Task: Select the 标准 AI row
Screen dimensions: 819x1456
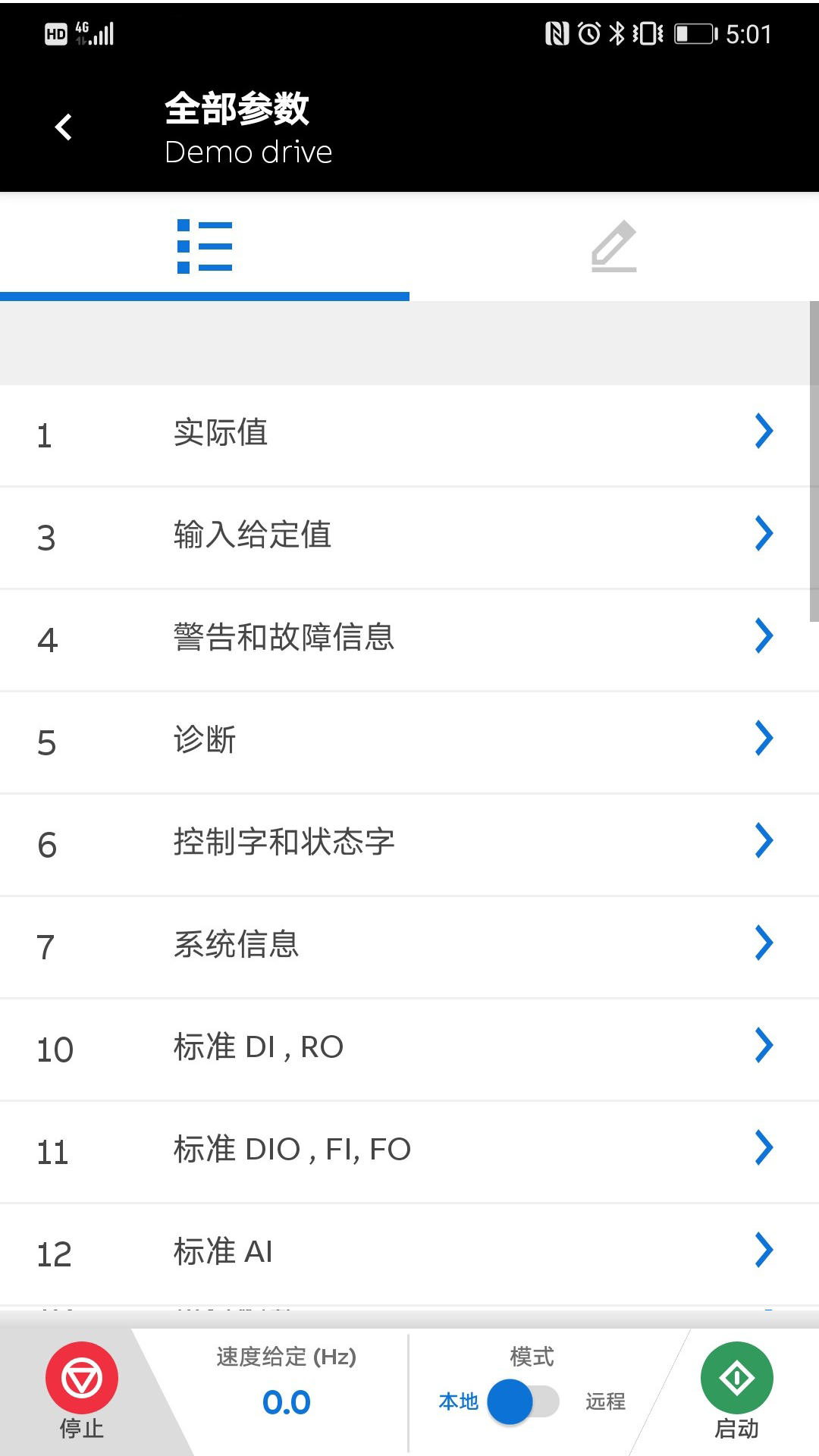Action: [409, 1253]
